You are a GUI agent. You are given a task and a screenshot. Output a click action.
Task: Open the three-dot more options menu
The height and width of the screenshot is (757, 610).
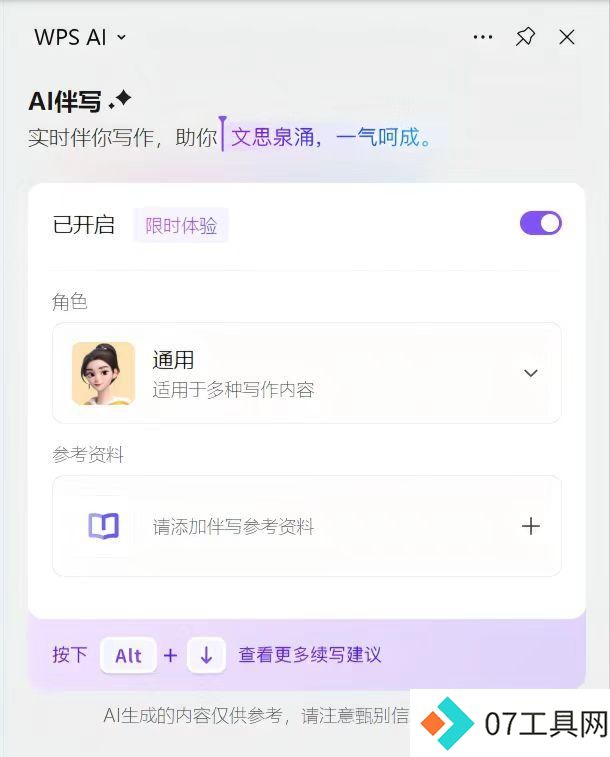click(x=483, y=37)
